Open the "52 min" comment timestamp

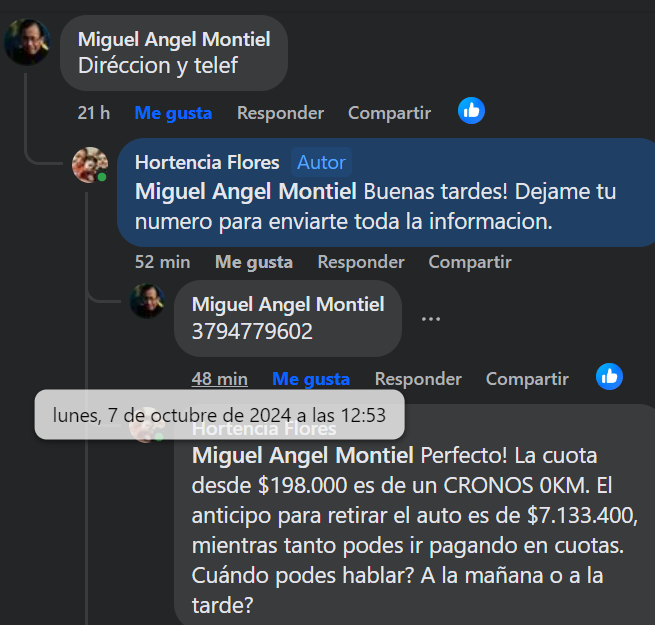163,262
